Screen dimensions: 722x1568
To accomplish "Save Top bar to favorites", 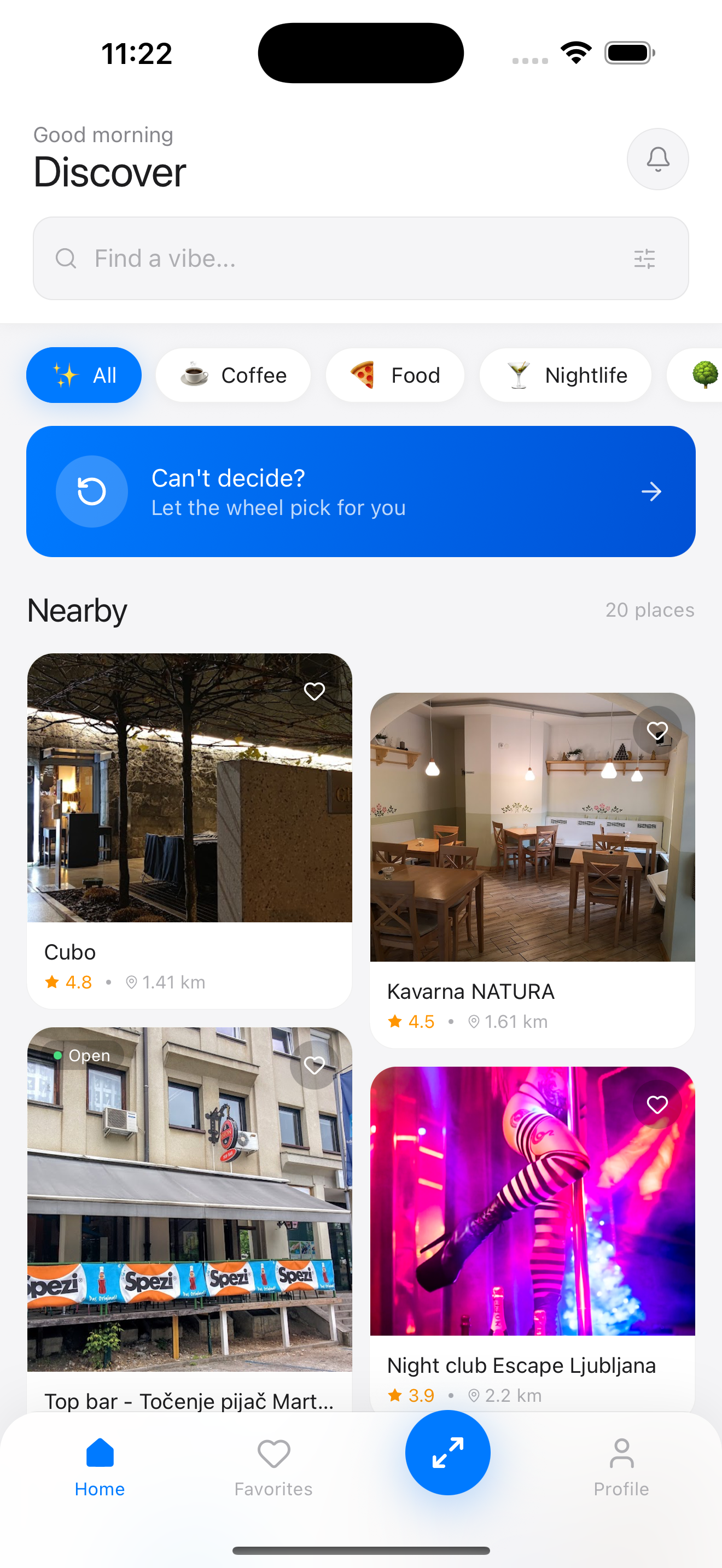I will click(x=314, y=1065).
